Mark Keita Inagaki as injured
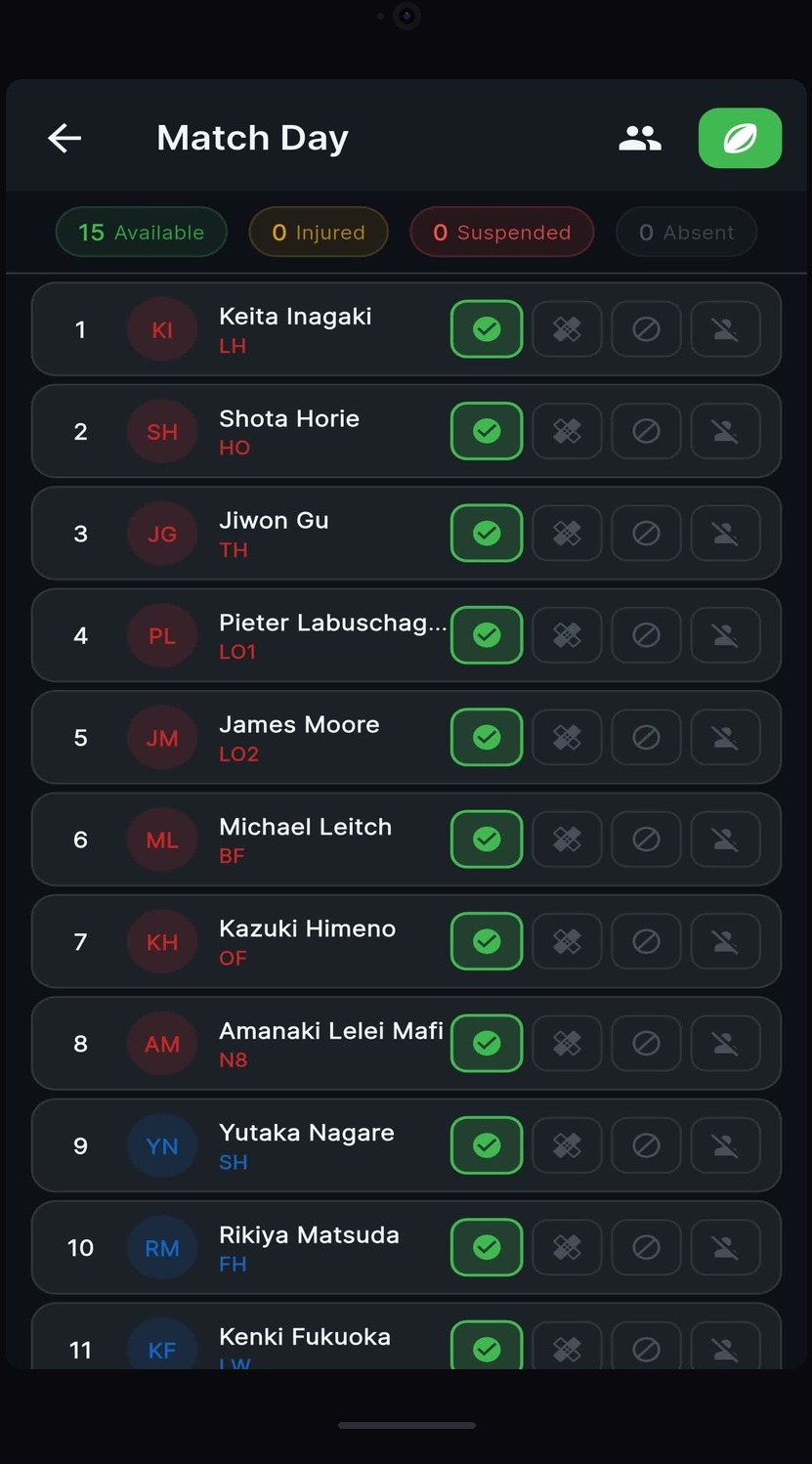Screen dimensions: 812x1464 pos(567,329)
